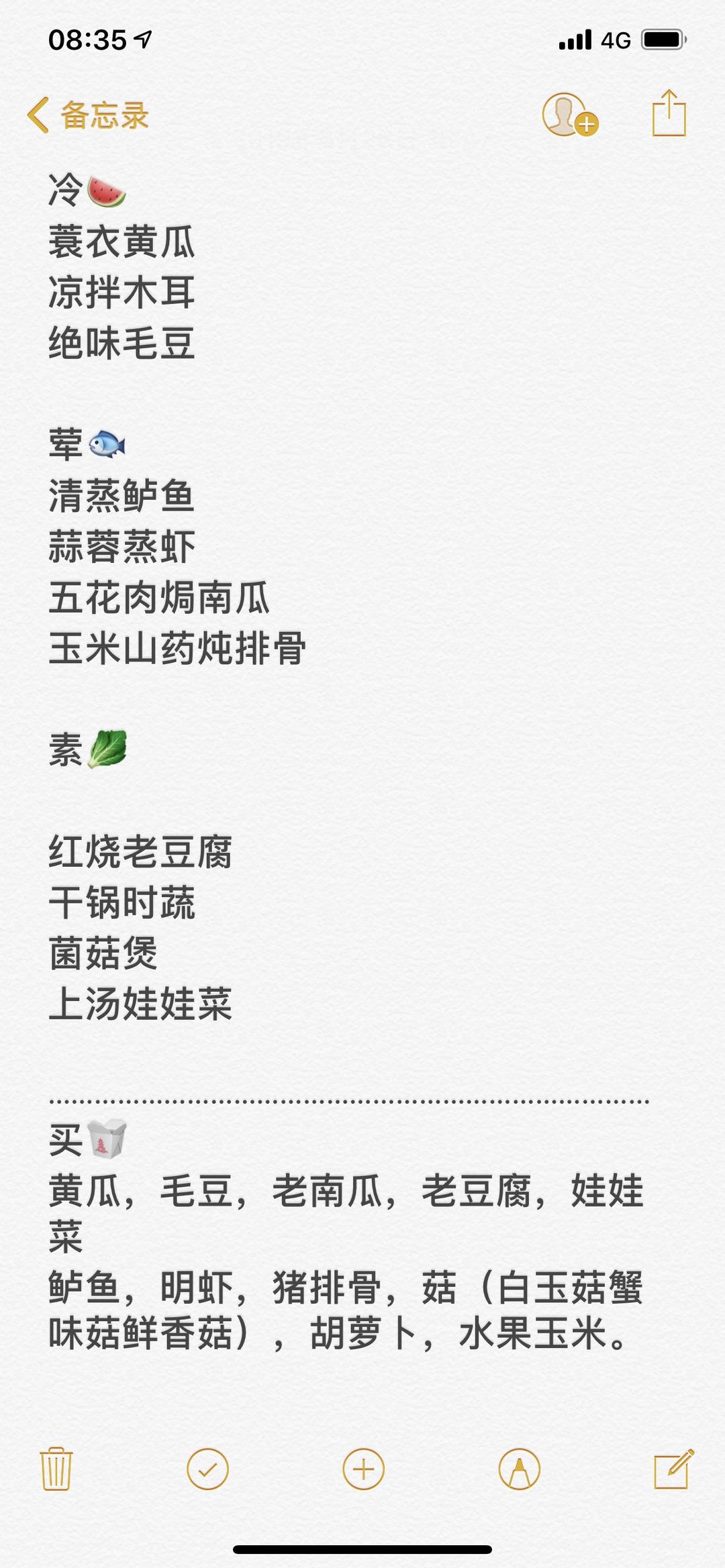This screenshot has height=1568, width=725.
Task: Open the drawing markup tool
Action: [519, 1469]
